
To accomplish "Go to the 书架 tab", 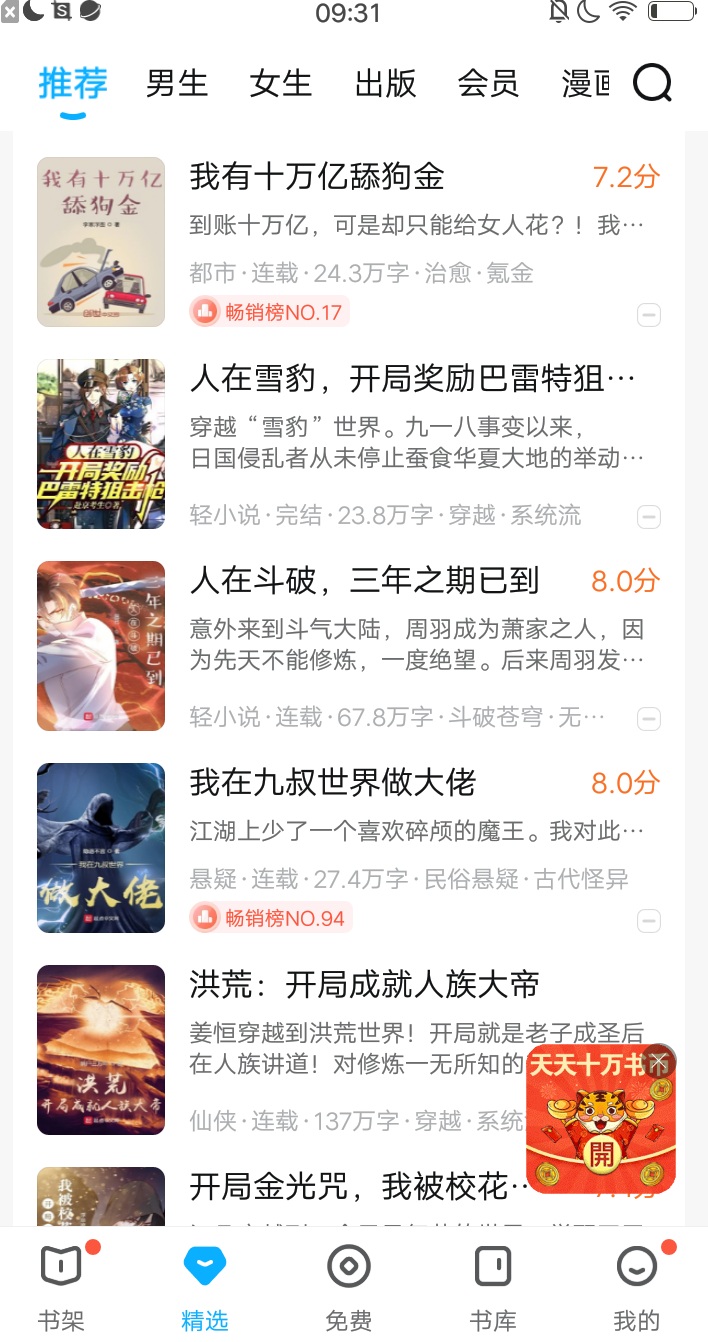I will [x=61, y=1288].
